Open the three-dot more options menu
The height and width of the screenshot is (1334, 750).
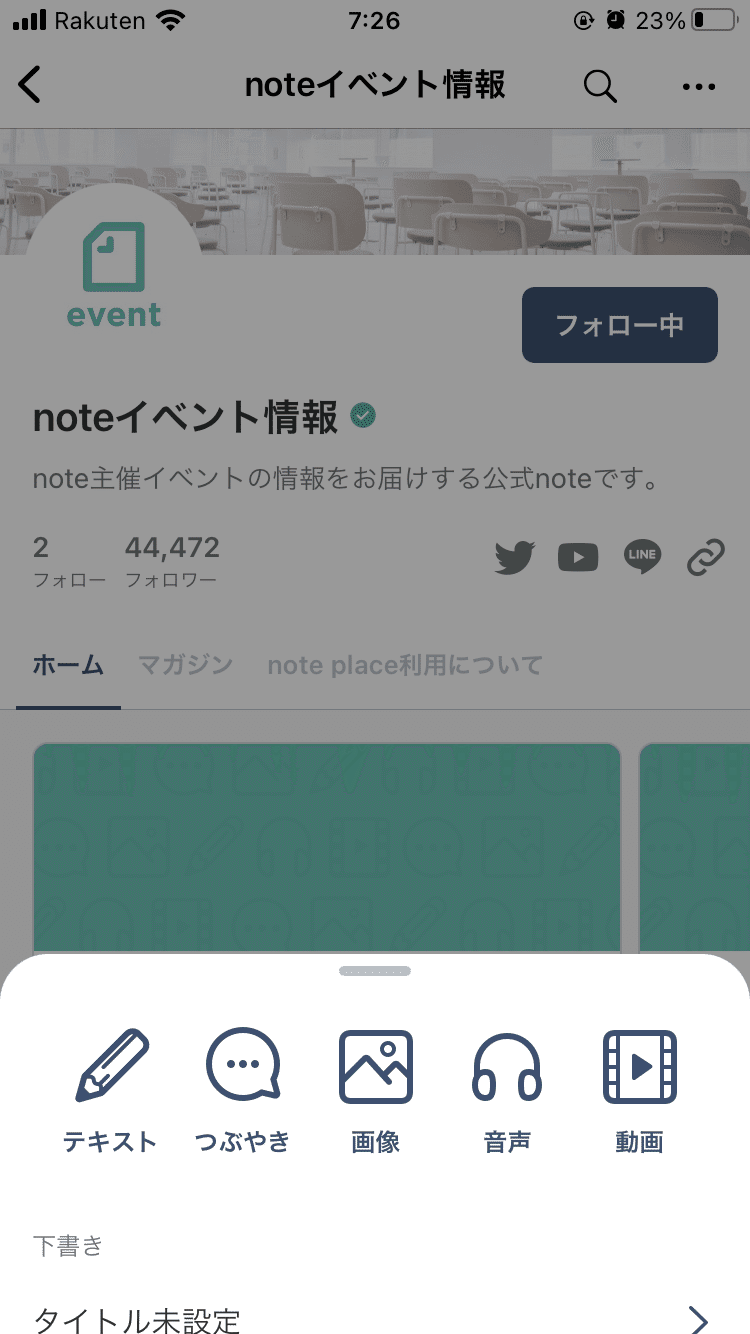pyautogui.click(x=698, y=86)
